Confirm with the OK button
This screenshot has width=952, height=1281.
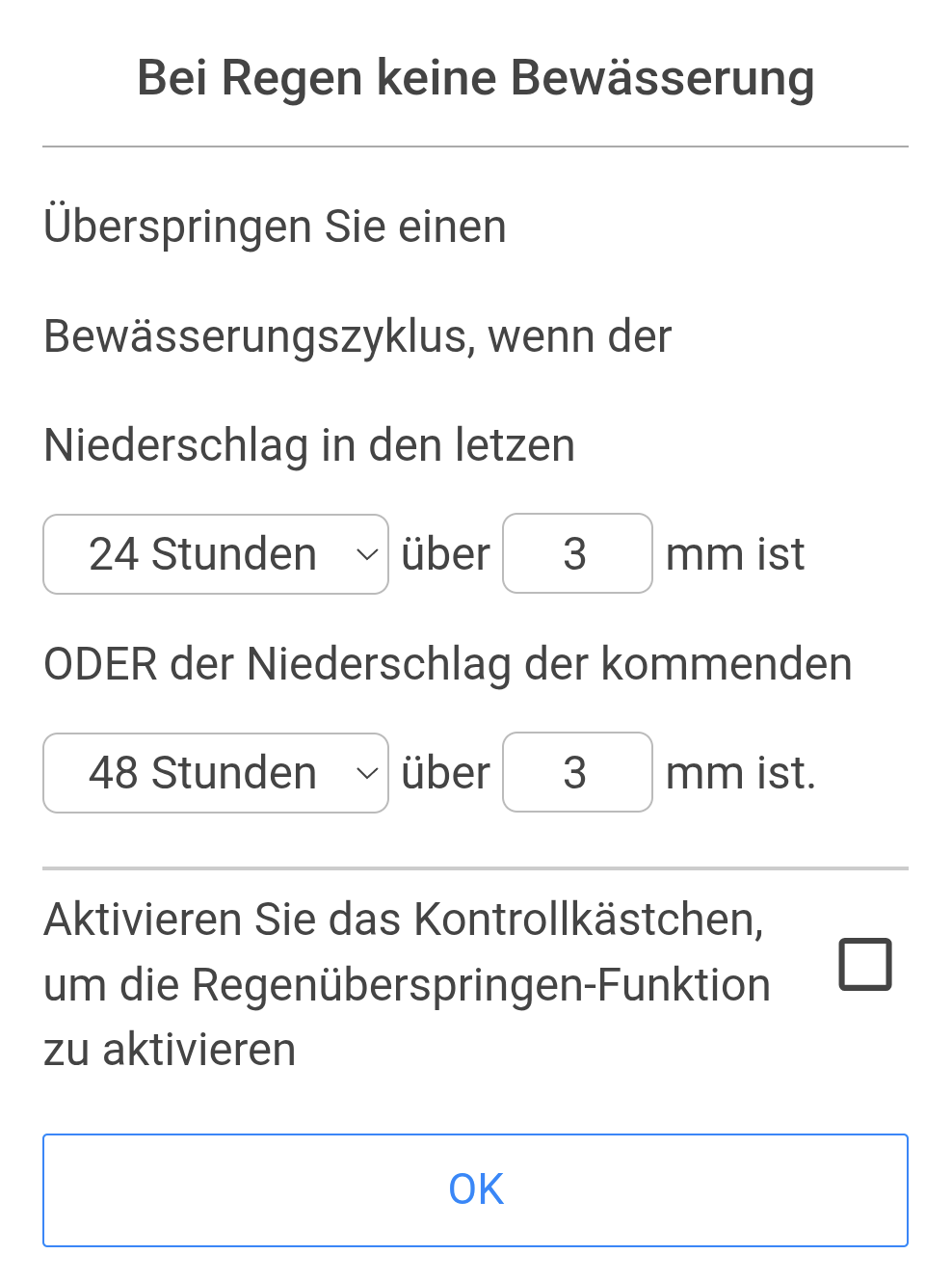click(475, 1189)
